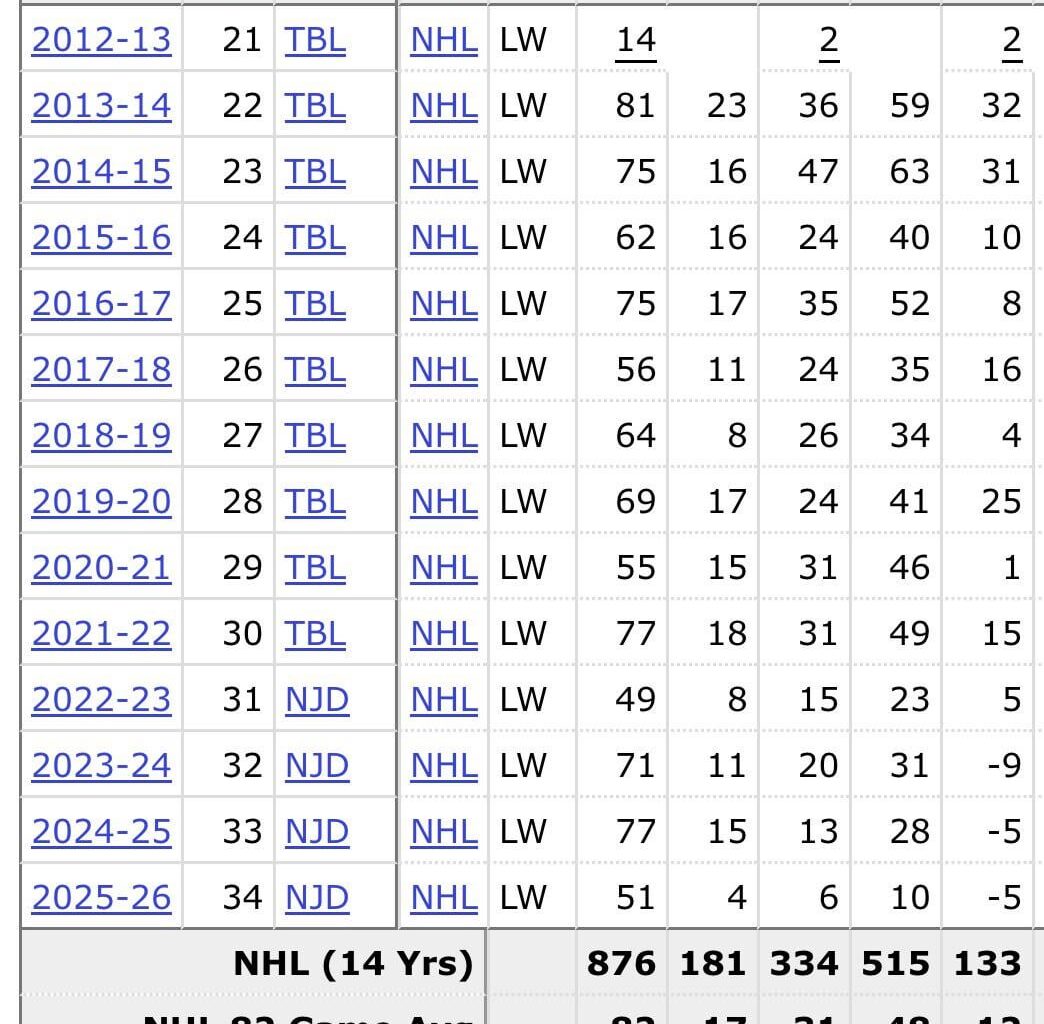
Task: Open the NJD team link in 2024-25 row
Action: point(317,832)
